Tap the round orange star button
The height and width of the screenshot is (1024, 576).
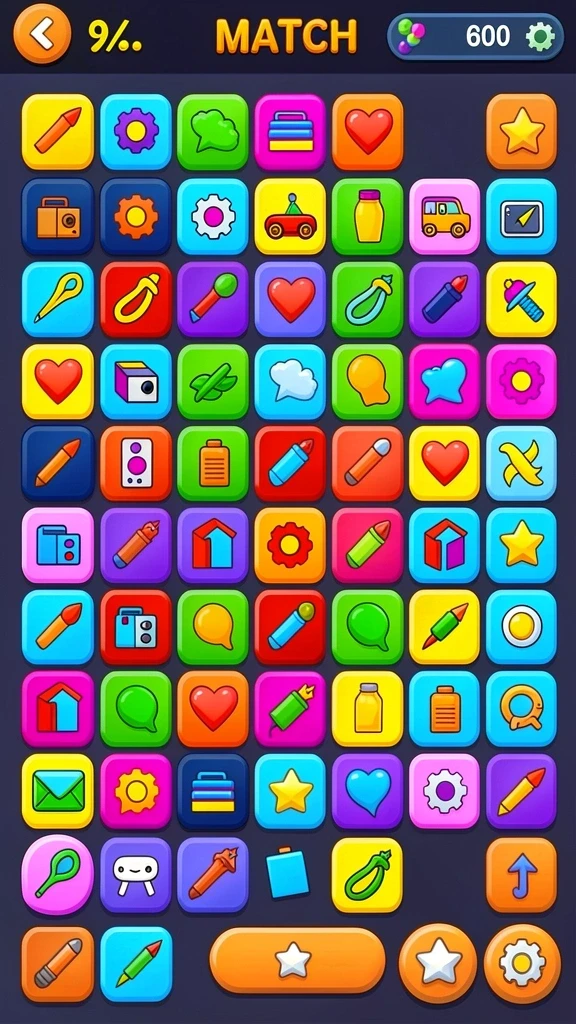click(438, 962)
